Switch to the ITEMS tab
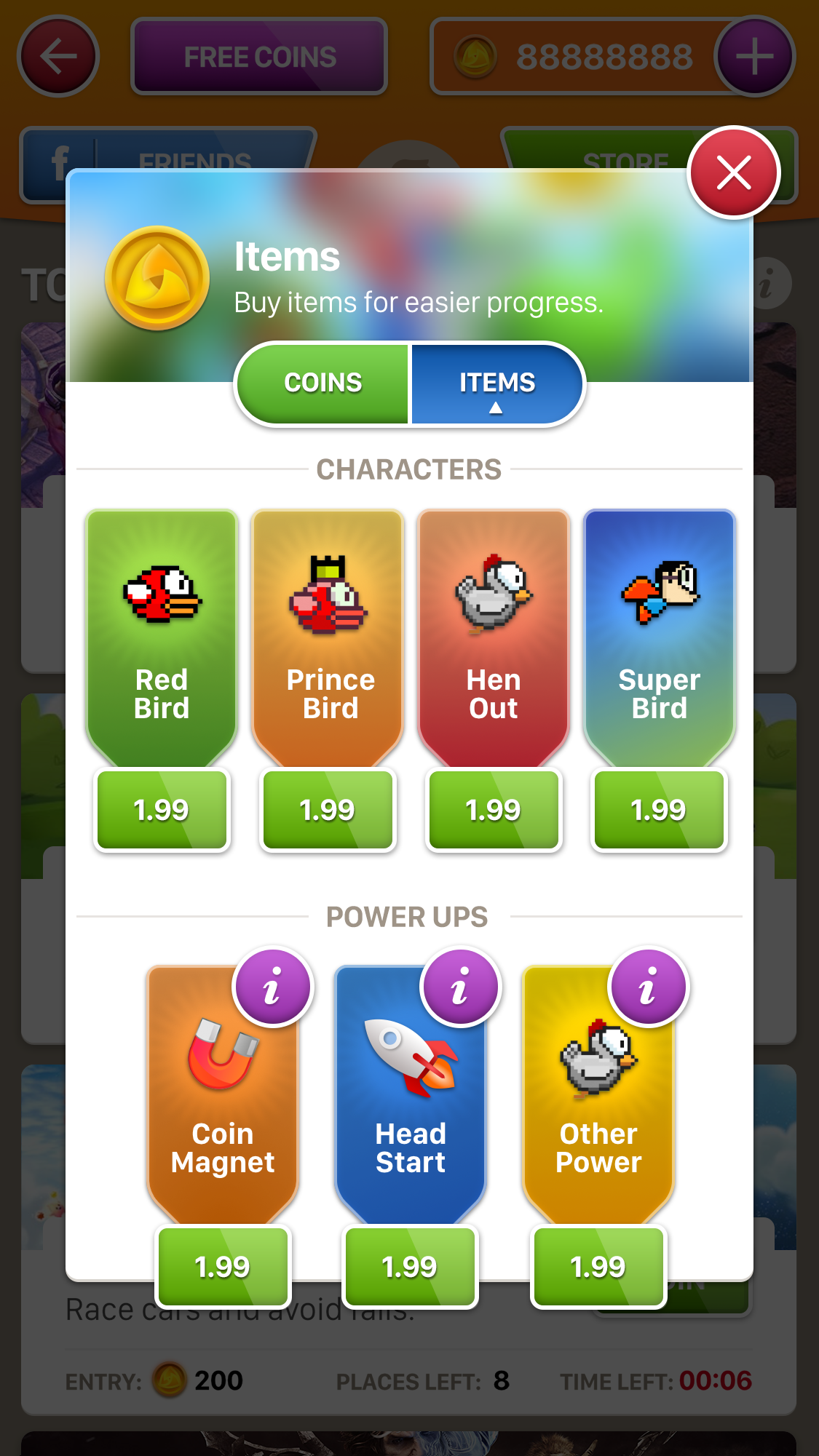The height and width of the screenshot is (1456, 819). 496,382
